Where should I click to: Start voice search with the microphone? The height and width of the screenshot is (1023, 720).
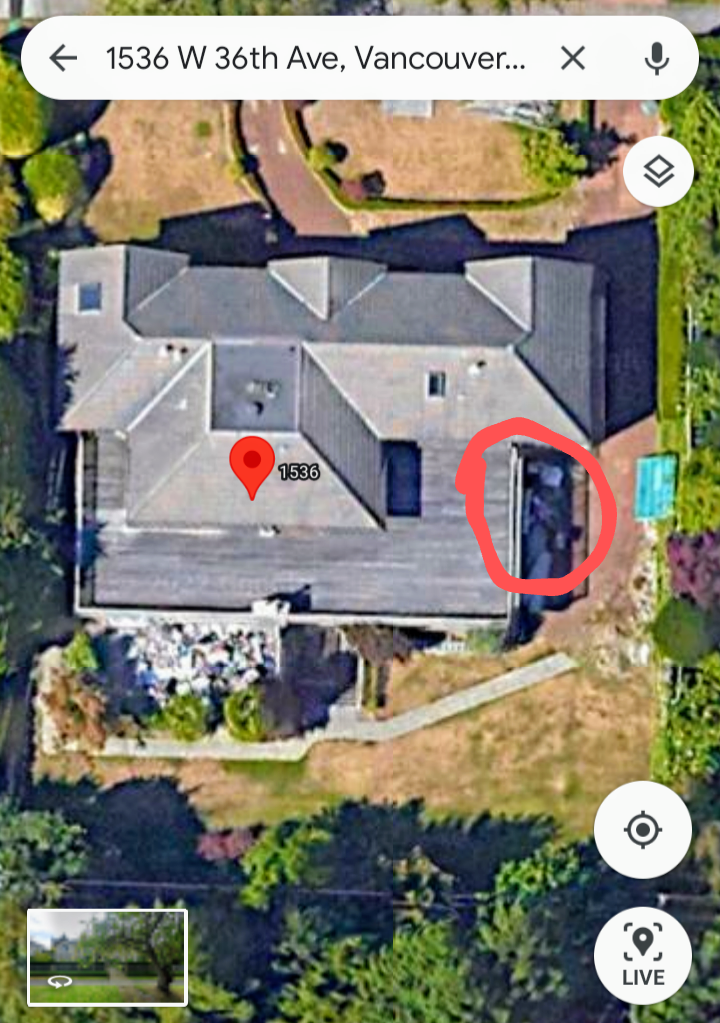[656, 58]
